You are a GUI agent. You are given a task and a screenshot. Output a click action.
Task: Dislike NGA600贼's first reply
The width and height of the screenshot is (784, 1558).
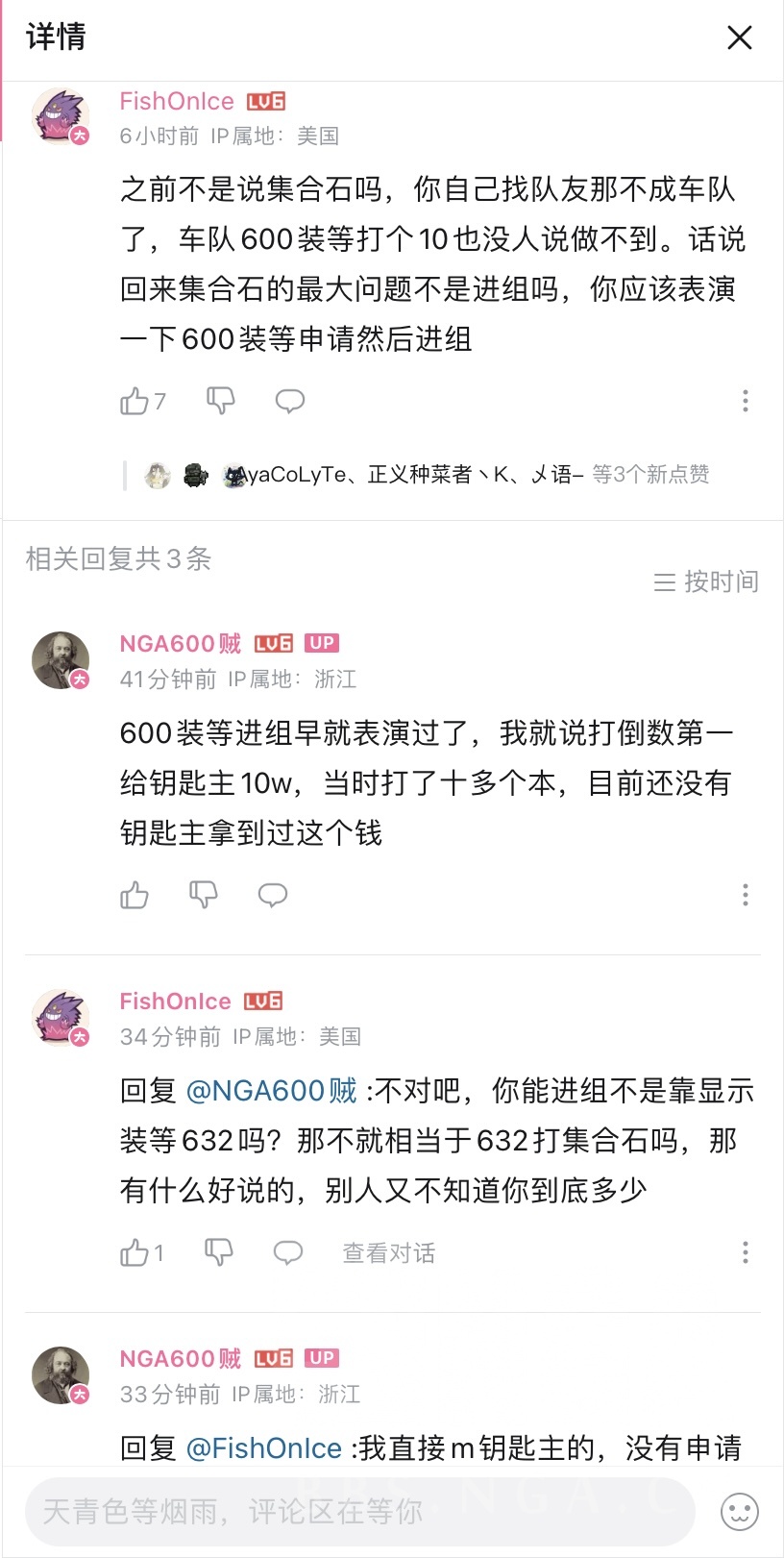[x=203, y=895]
